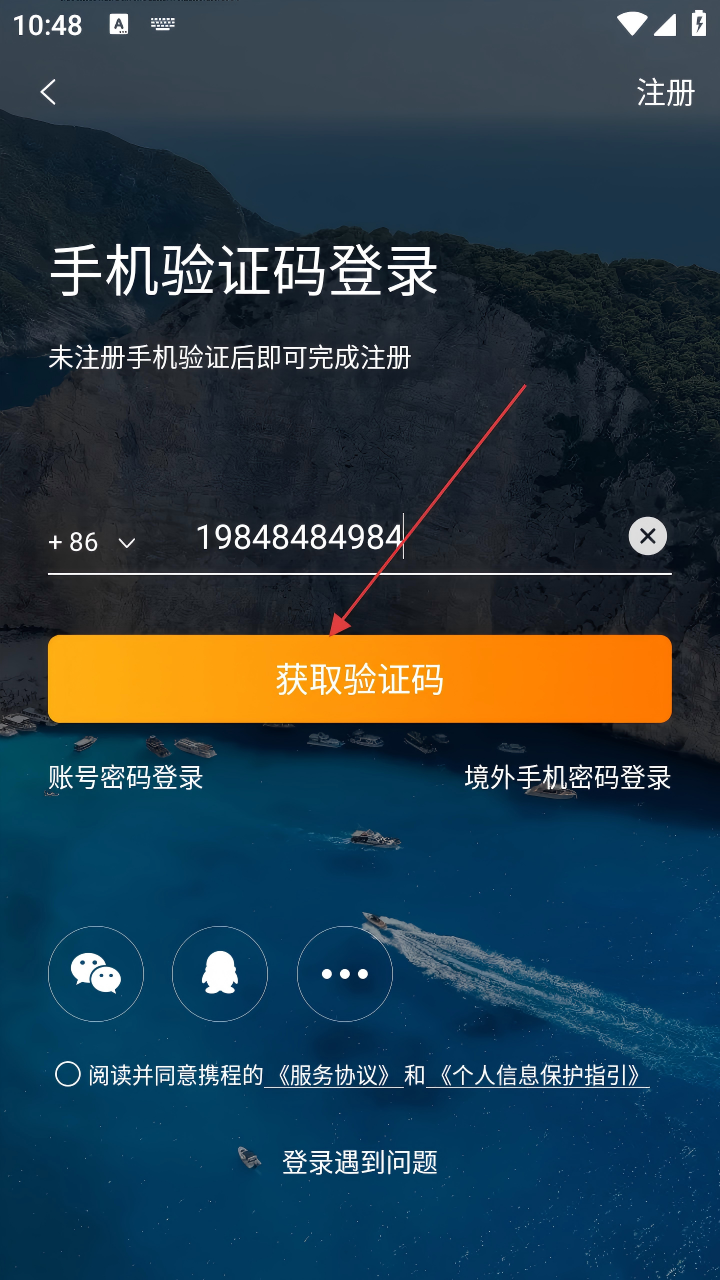Open the 《服务协议》 link
Screen dimensions: 720x1280
coord(334,1075)
